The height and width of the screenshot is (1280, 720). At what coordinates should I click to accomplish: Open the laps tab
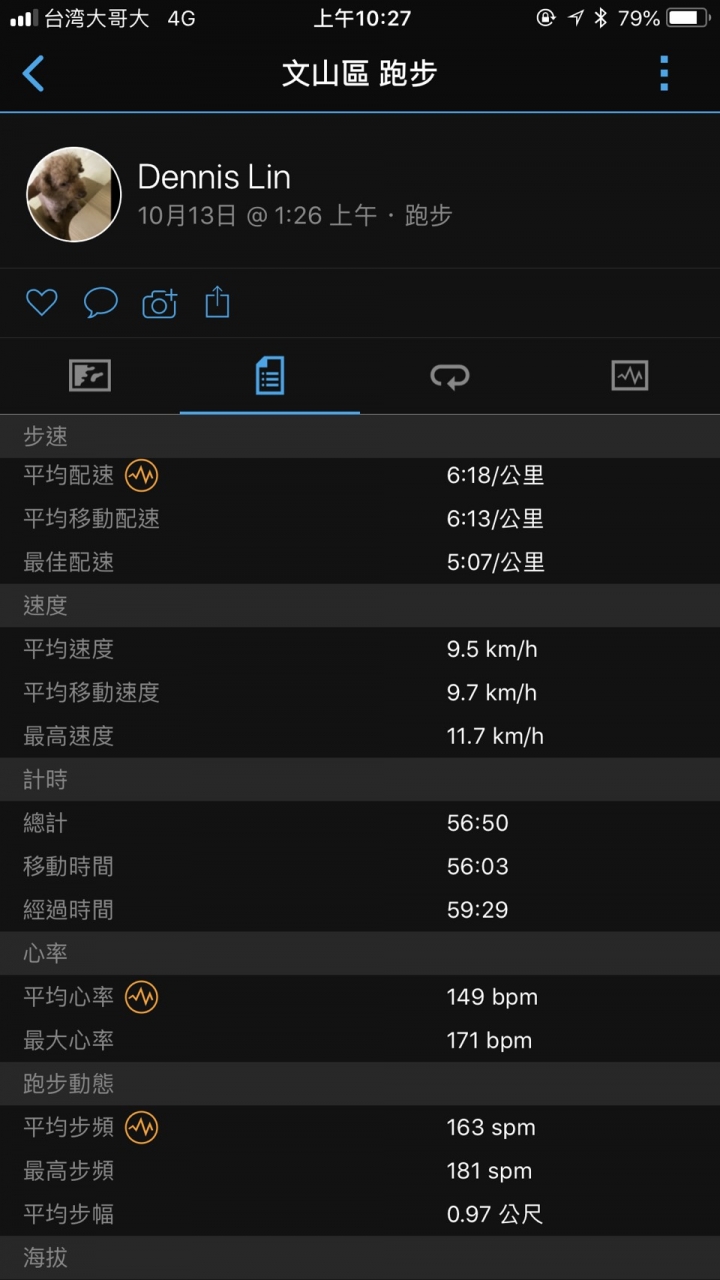[x=450, y=377]
